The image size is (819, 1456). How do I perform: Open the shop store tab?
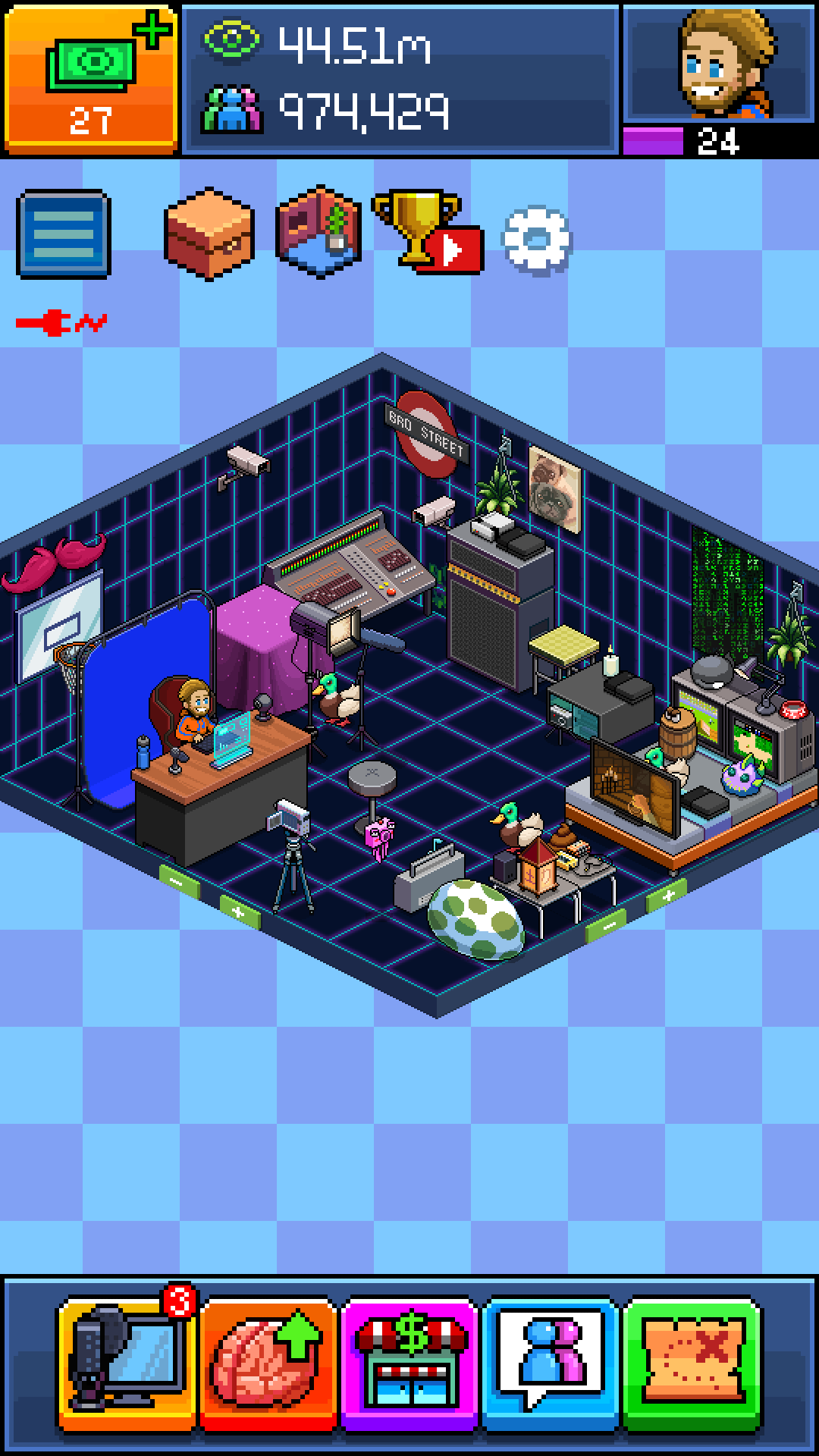[x=409, y=1363]
